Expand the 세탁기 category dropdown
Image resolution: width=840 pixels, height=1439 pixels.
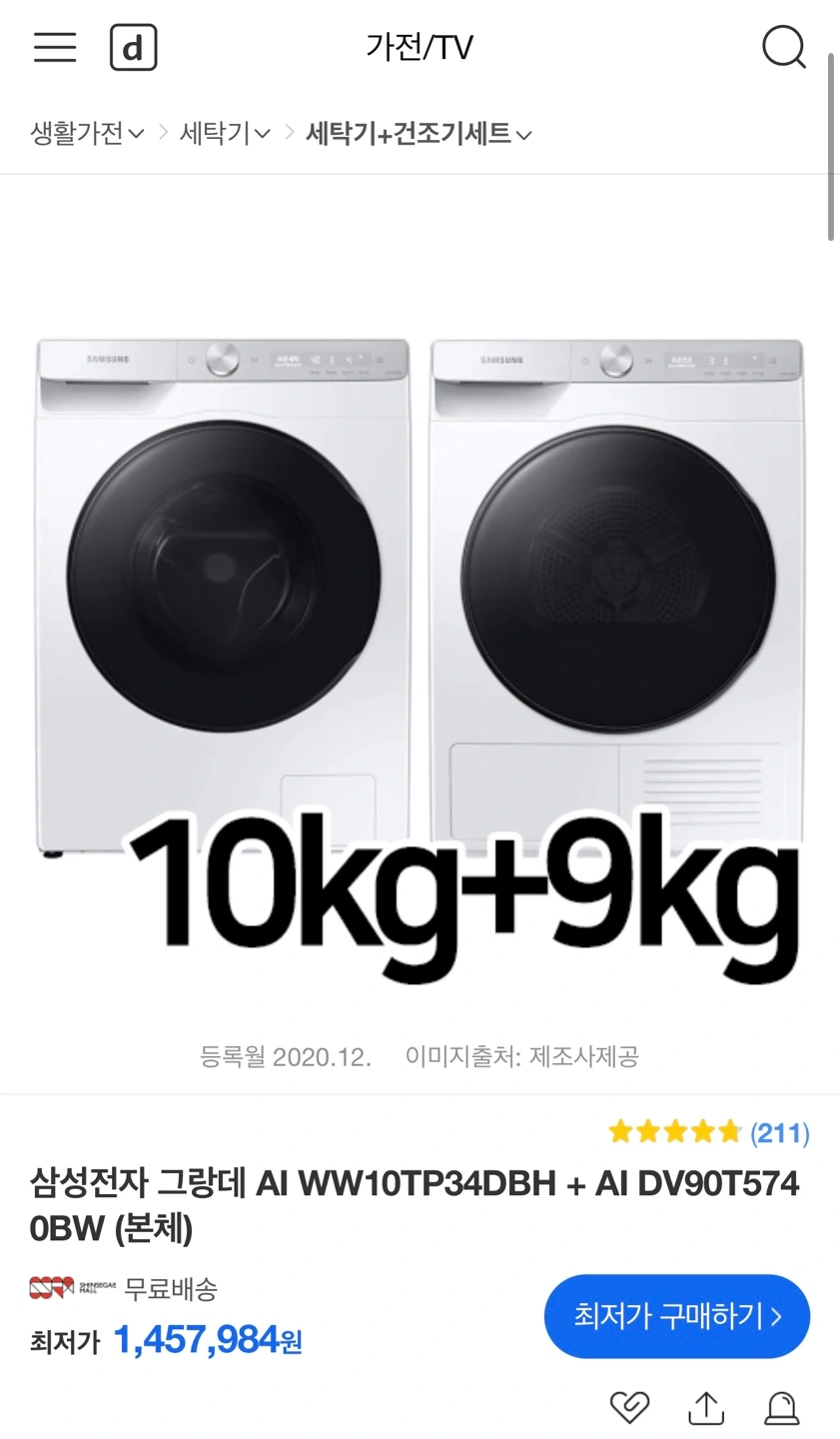click(x=222, y=132)
